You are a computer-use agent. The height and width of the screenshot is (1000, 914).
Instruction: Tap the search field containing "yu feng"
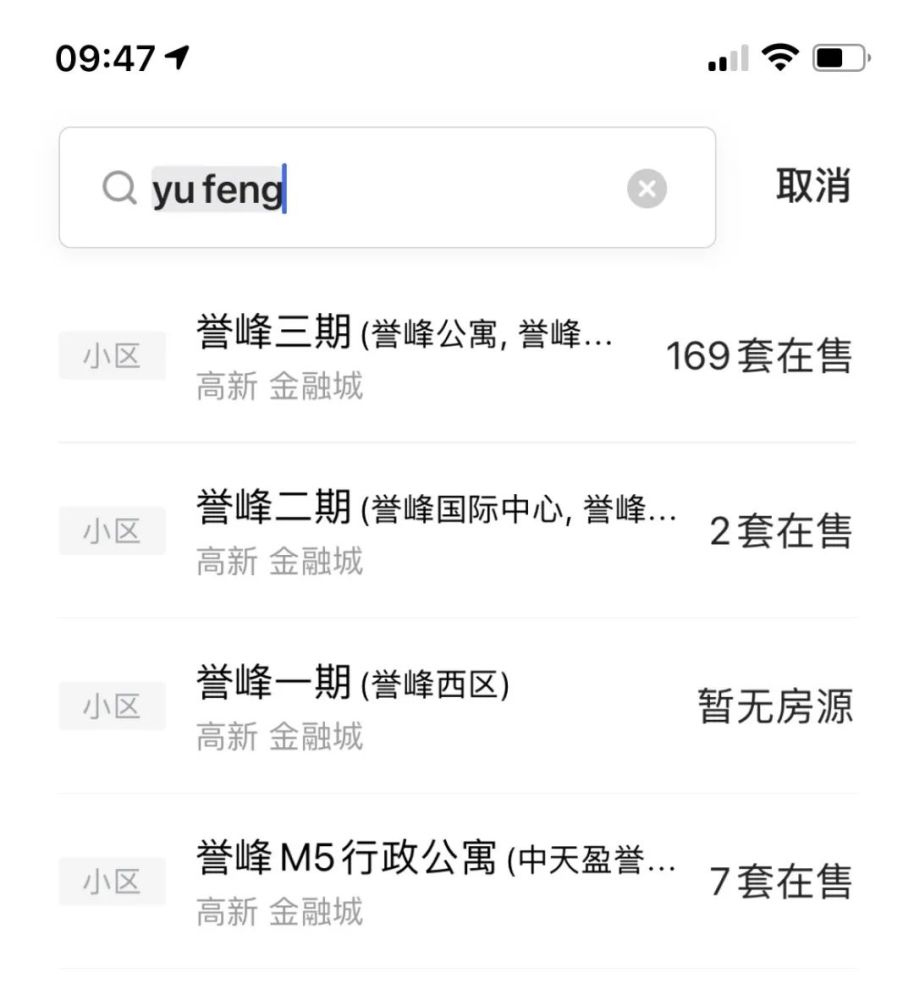point(400,188)
